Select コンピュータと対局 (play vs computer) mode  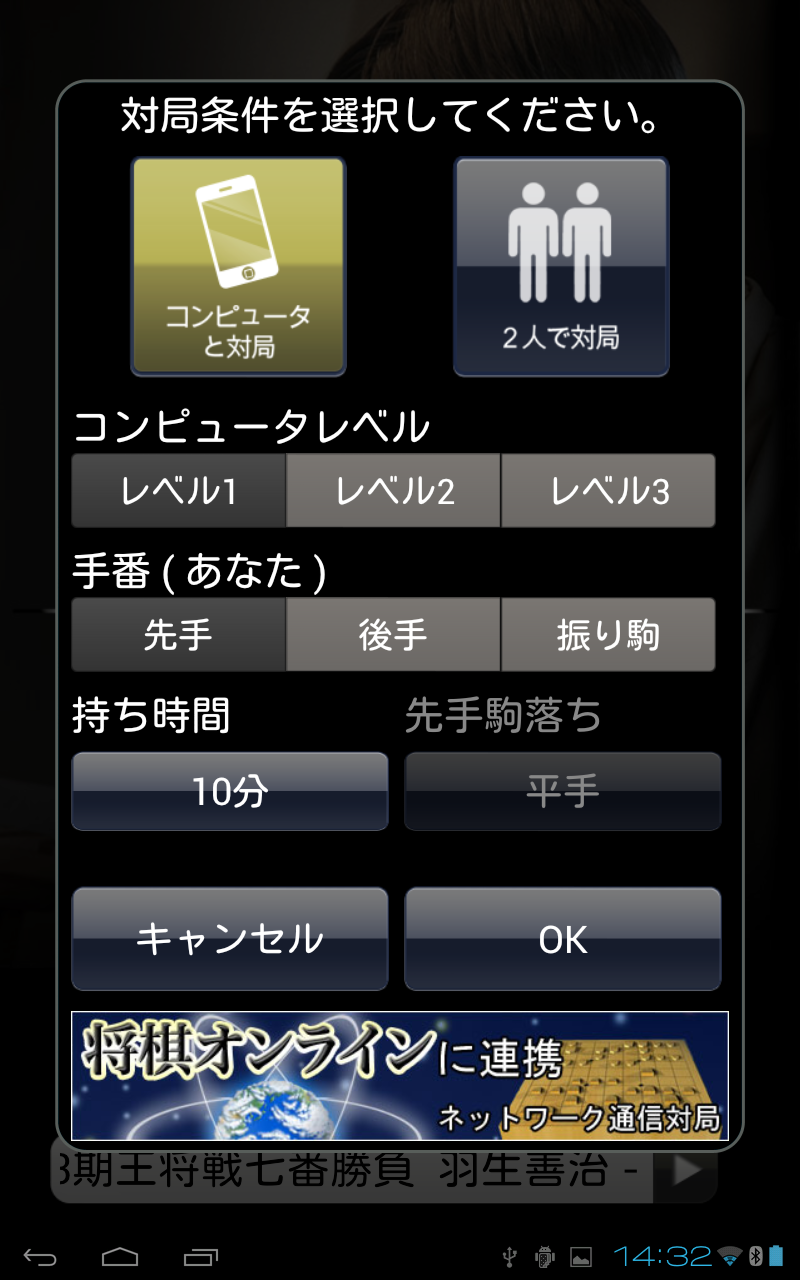click(237, 265)
